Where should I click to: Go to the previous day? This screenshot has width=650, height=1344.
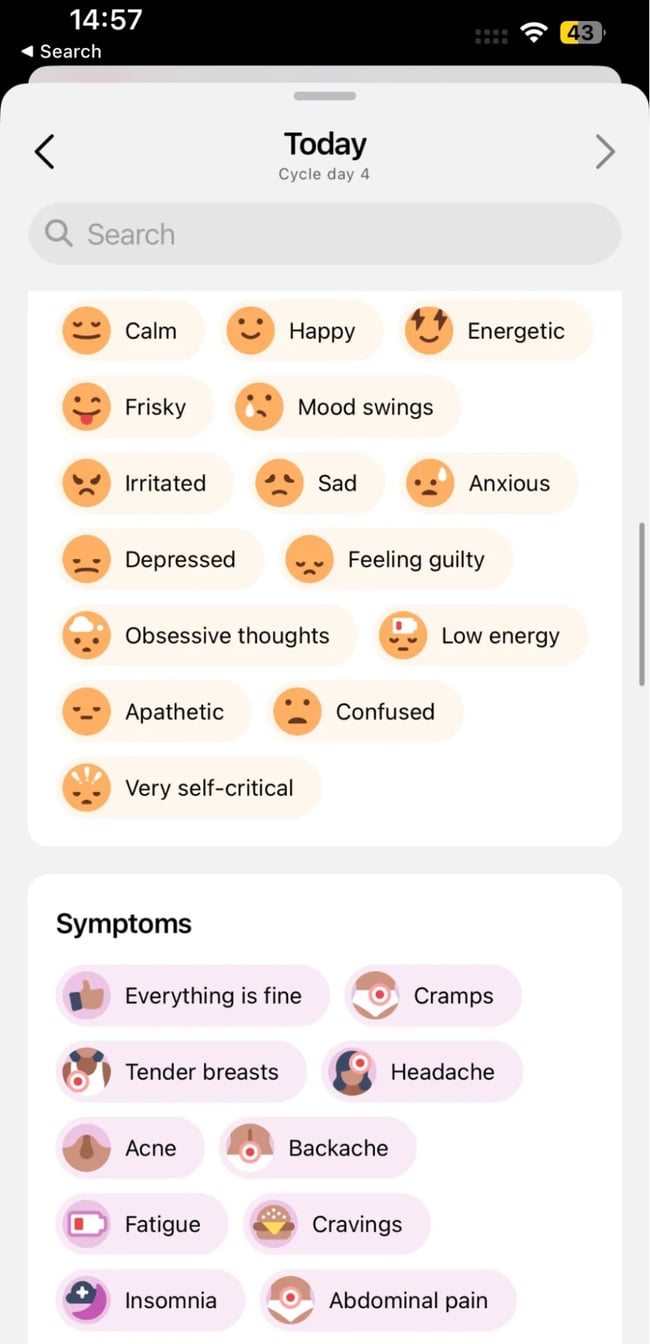pyautogui.click(x=44, y=152)
